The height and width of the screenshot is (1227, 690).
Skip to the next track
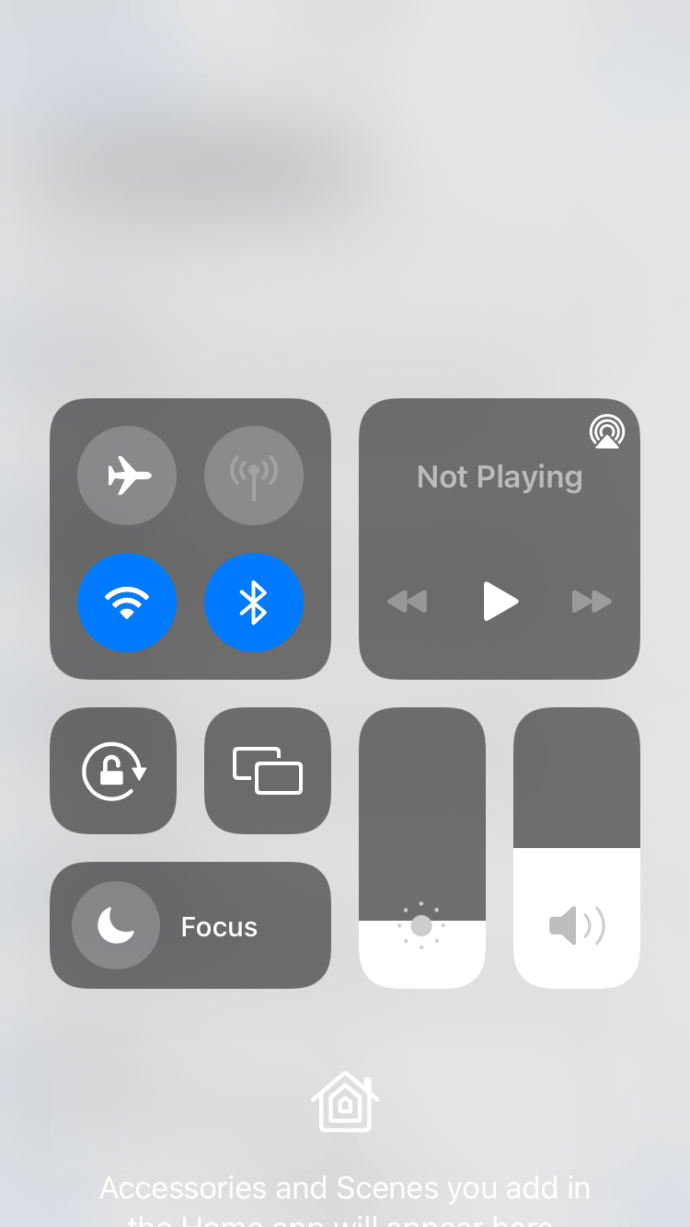(x=591, y=601)
